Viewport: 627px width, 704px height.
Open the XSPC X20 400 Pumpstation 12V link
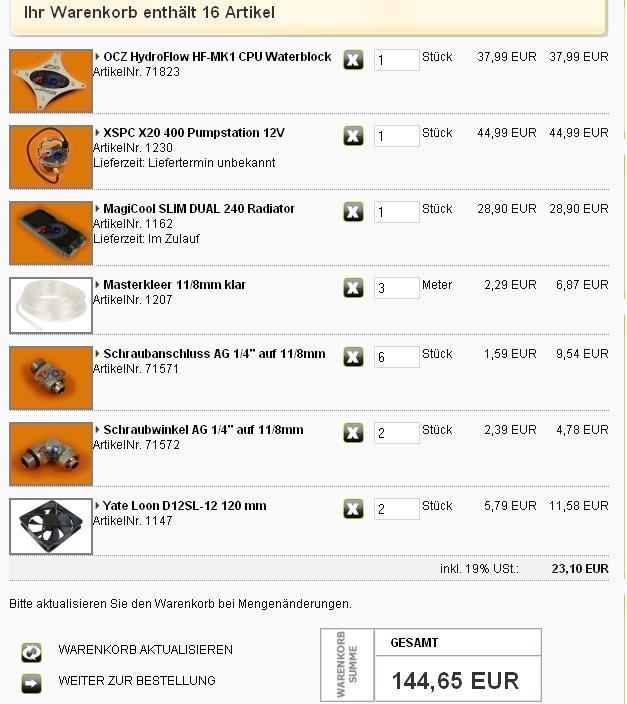click(x=194, y=133)
